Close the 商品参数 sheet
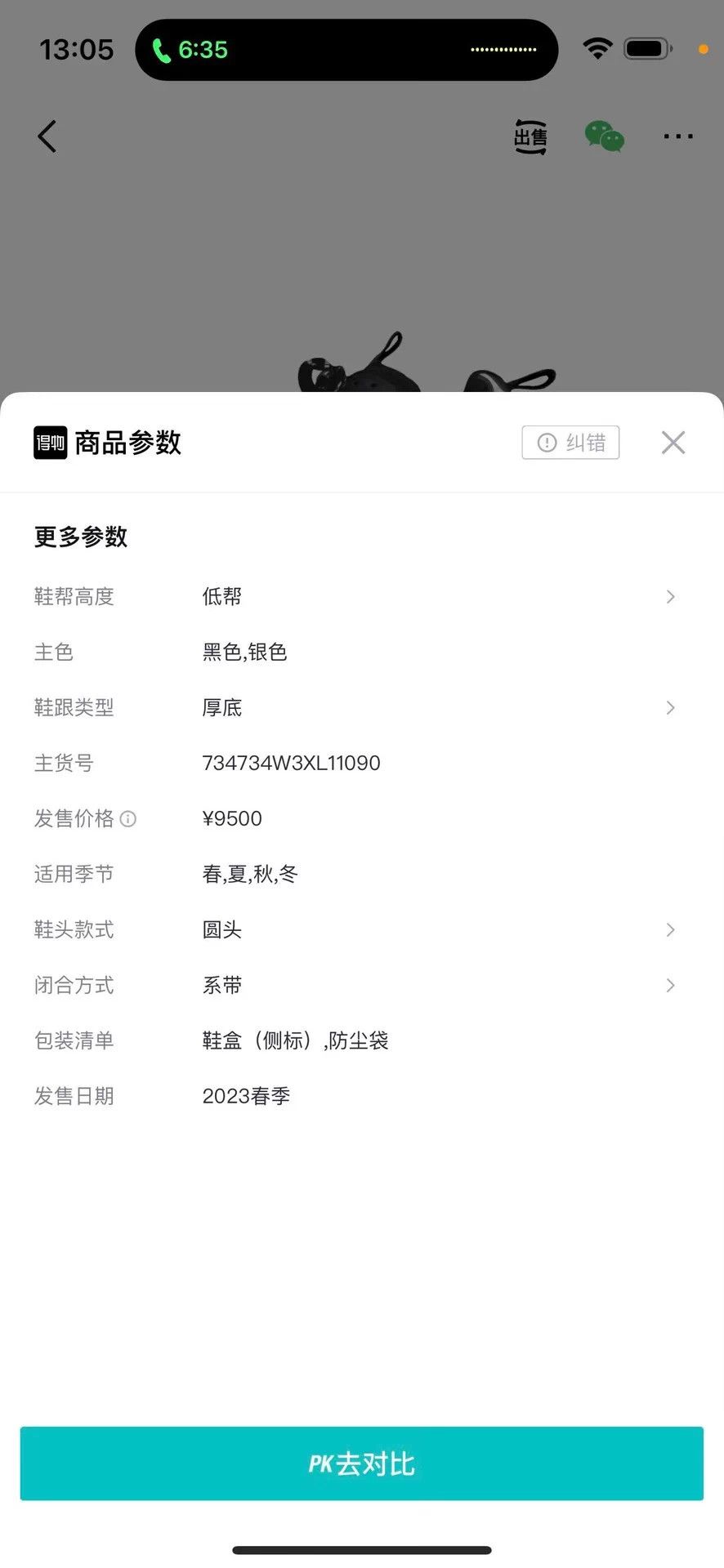 673,443
